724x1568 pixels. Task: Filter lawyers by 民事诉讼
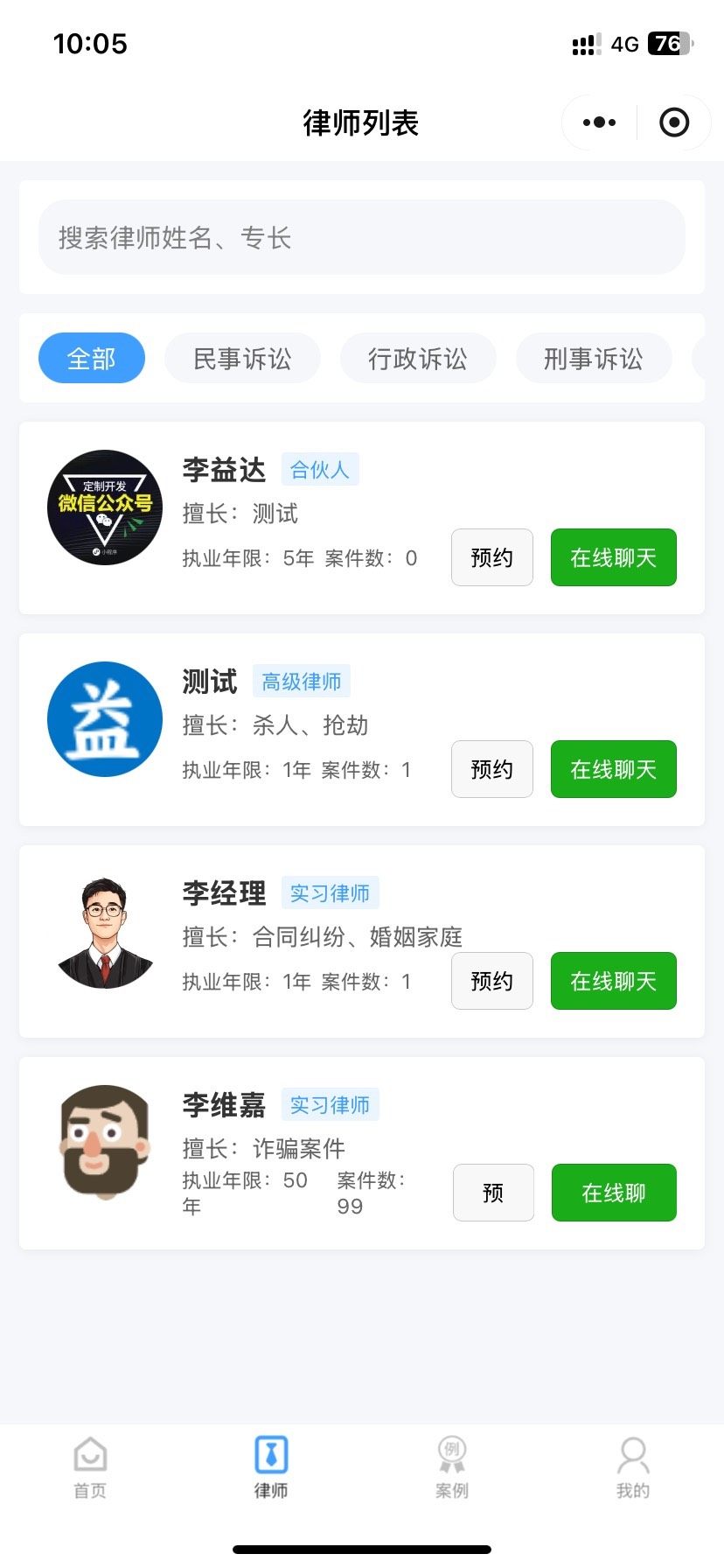[x=242, y=358]
